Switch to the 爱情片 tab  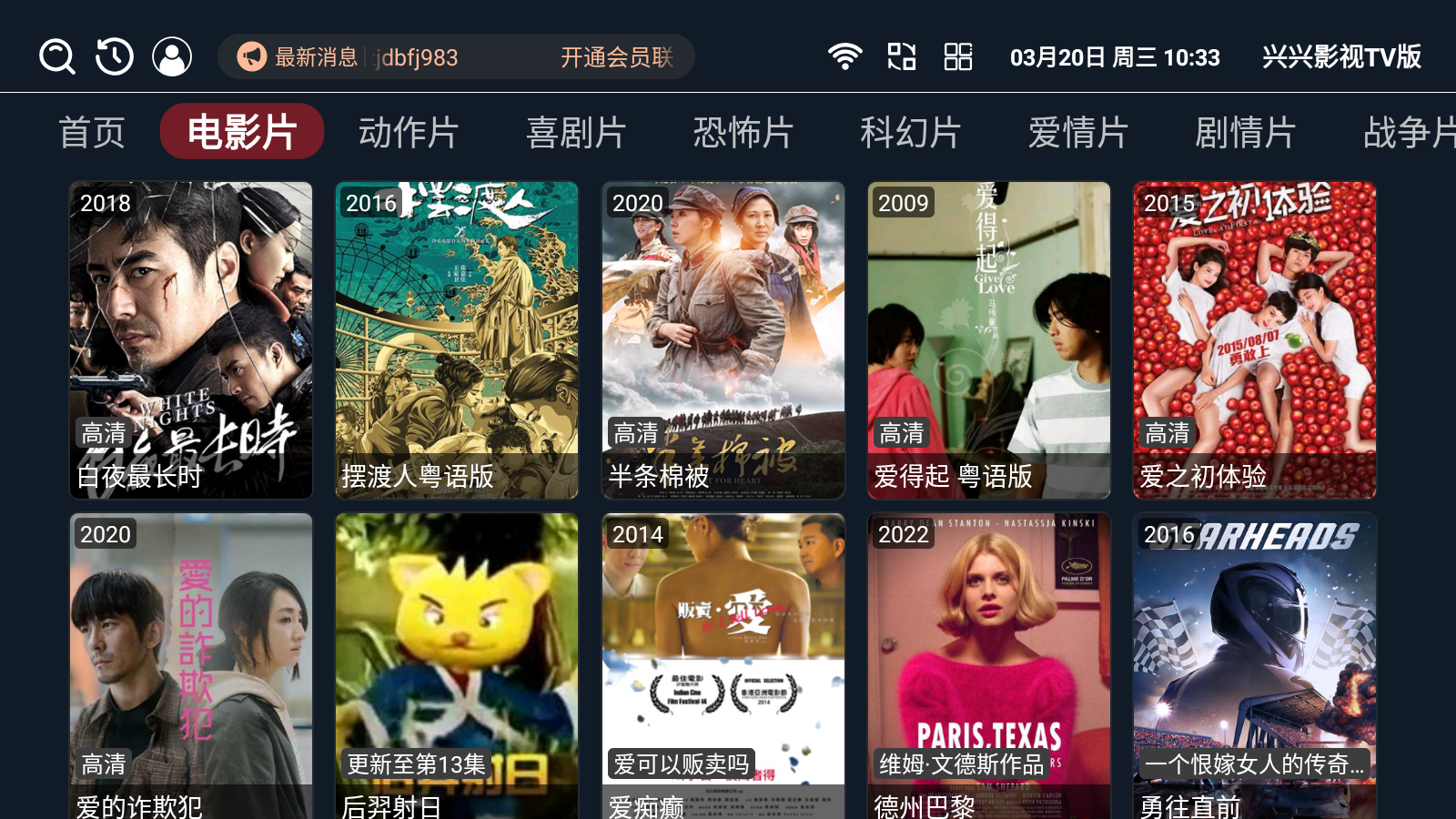pos(1078,133)
